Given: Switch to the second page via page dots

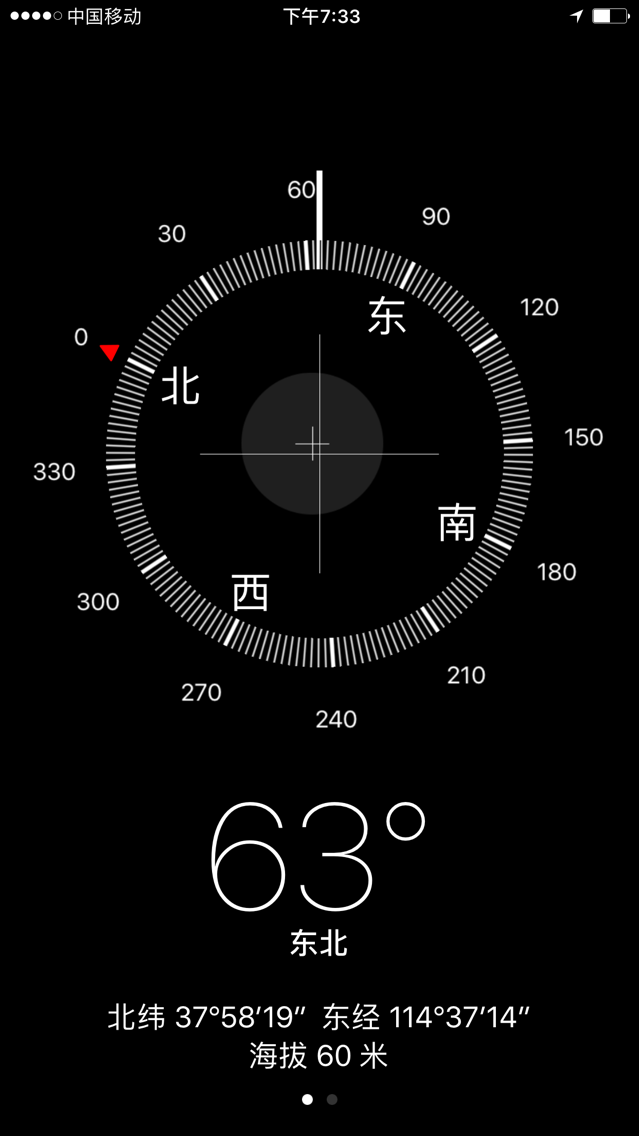Looking at the screenshot, I should coord(332,1099).
